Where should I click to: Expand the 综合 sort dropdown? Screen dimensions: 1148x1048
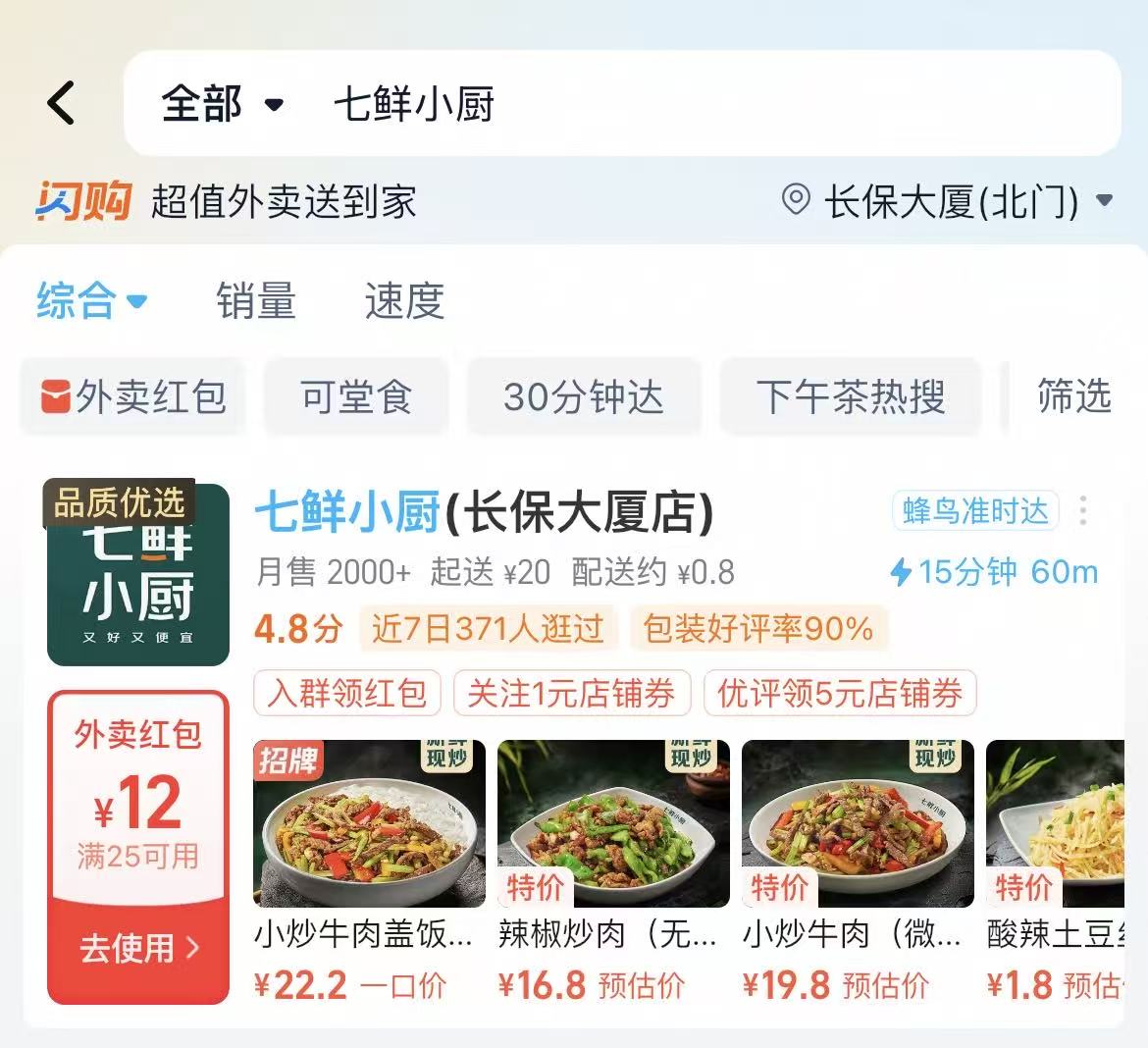point(91,300)
